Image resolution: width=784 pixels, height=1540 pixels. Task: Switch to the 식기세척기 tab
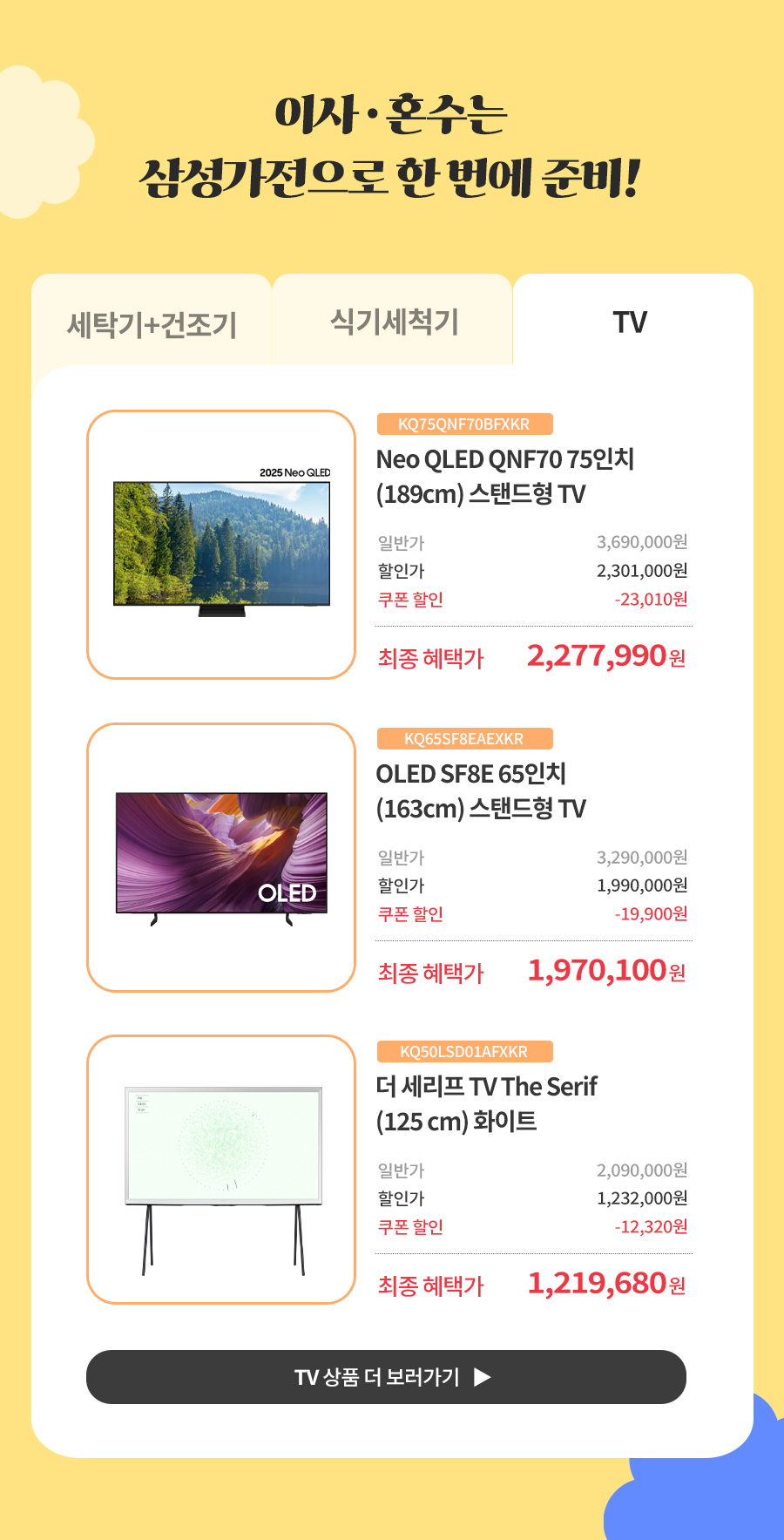tap(393, 322)
